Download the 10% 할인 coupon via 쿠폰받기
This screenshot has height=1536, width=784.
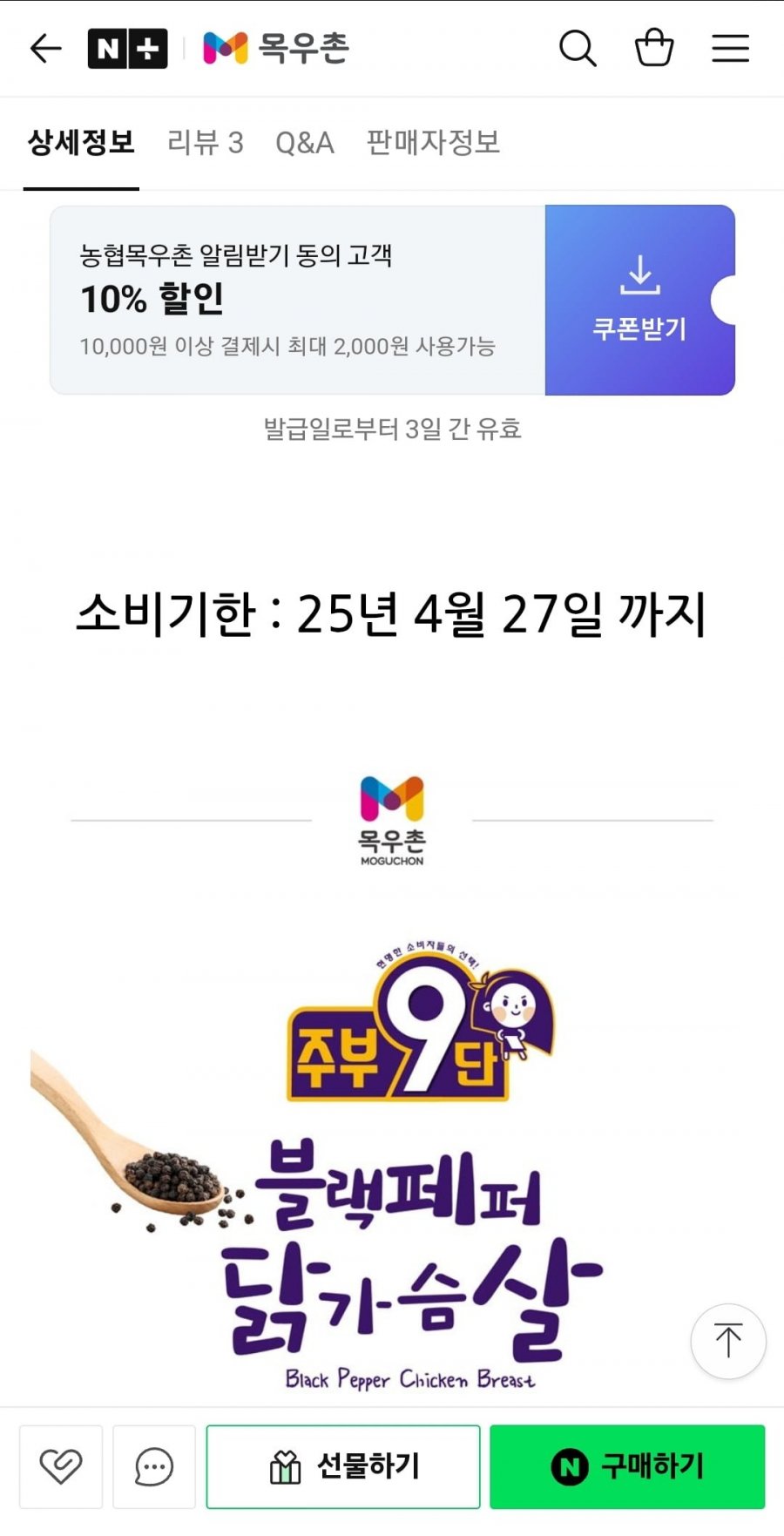click(x=639, y=300)
